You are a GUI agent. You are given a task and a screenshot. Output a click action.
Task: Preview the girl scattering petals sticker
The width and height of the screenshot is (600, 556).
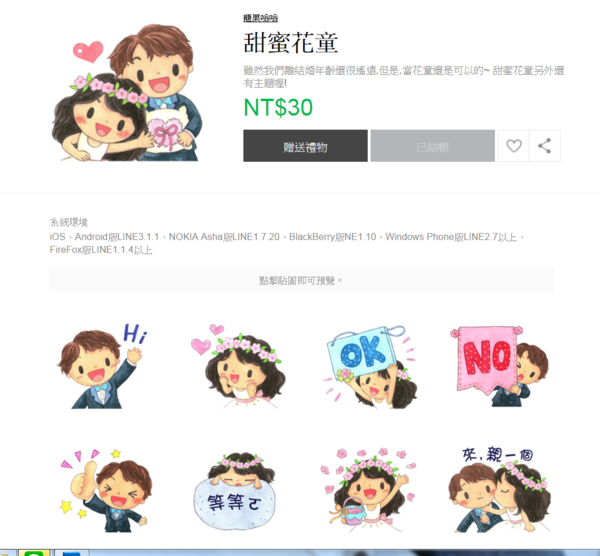click(x=367, y=488)
